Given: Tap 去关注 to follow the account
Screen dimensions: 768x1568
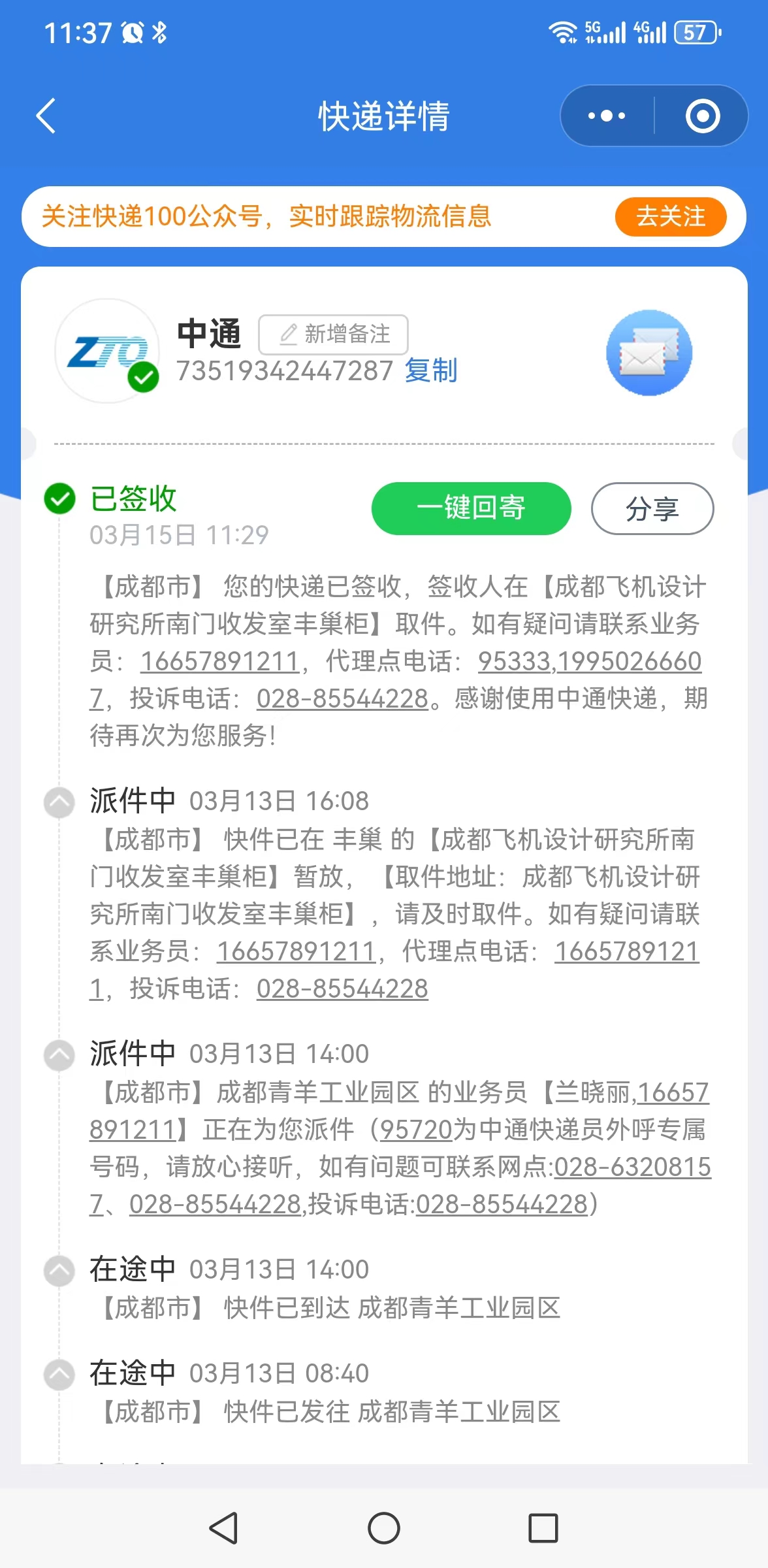Looking at the screenshot, I should 671,216.
